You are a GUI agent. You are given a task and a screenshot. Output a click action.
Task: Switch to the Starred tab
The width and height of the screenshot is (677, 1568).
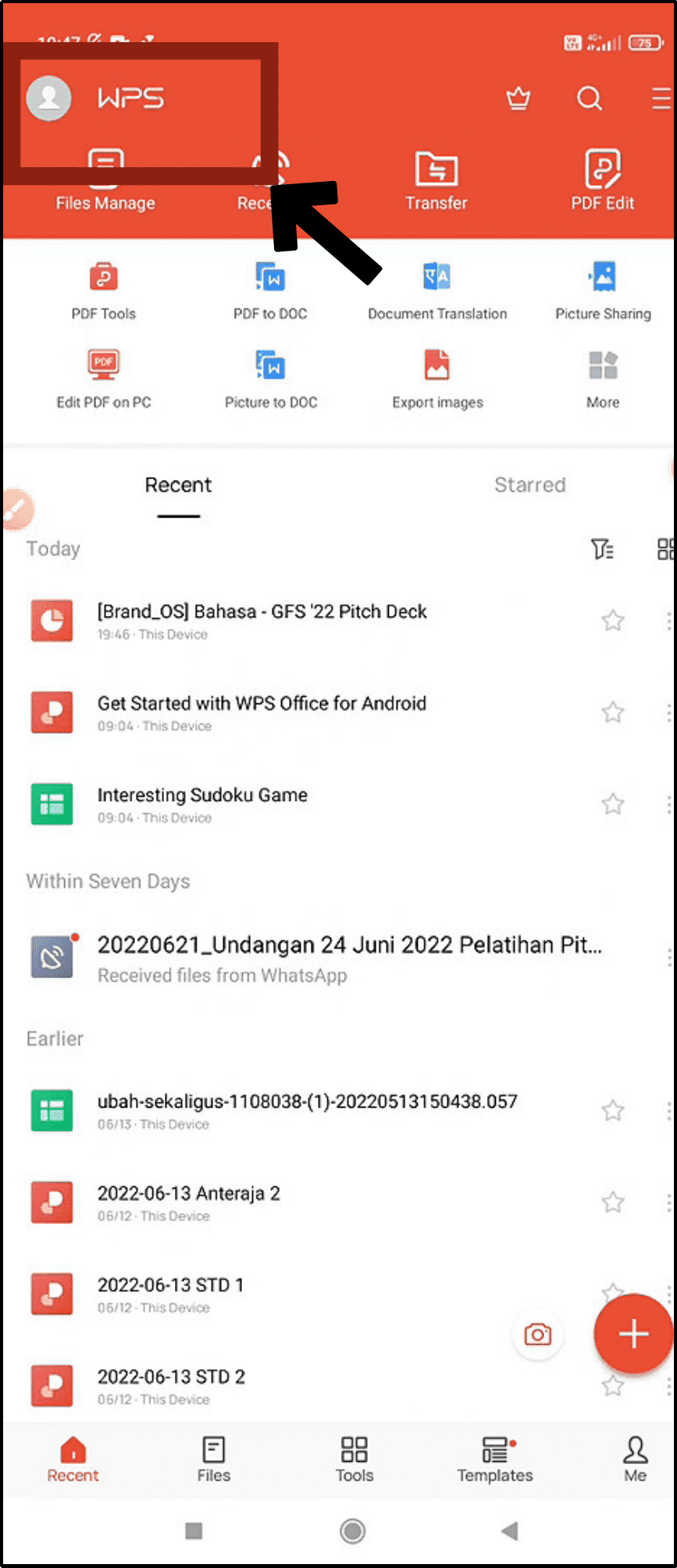[530, 485]
